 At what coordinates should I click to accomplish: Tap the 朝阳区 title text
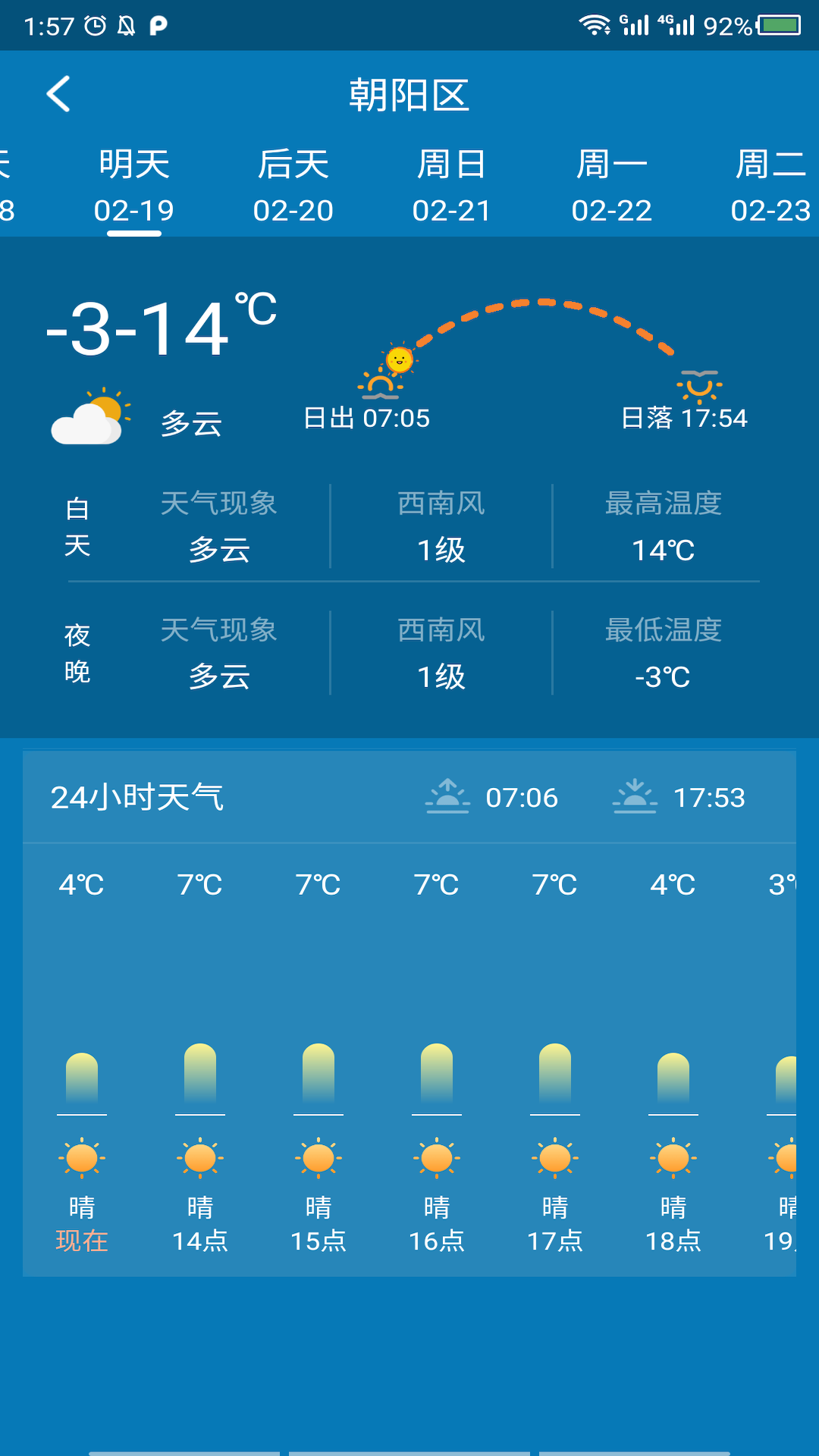pos(409,94)
